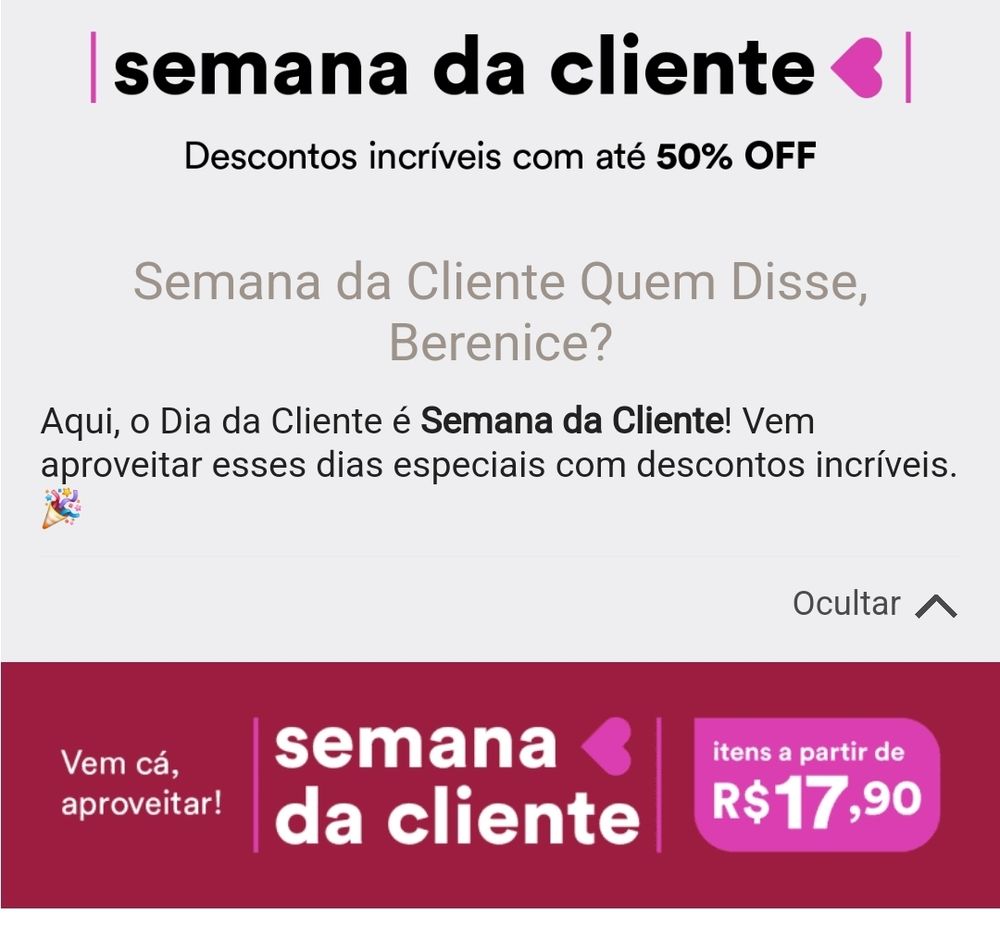This screenshot has height=927, width=1000.
Task: Collapse the description with Ocultar
Action: (x=874, y=604)
